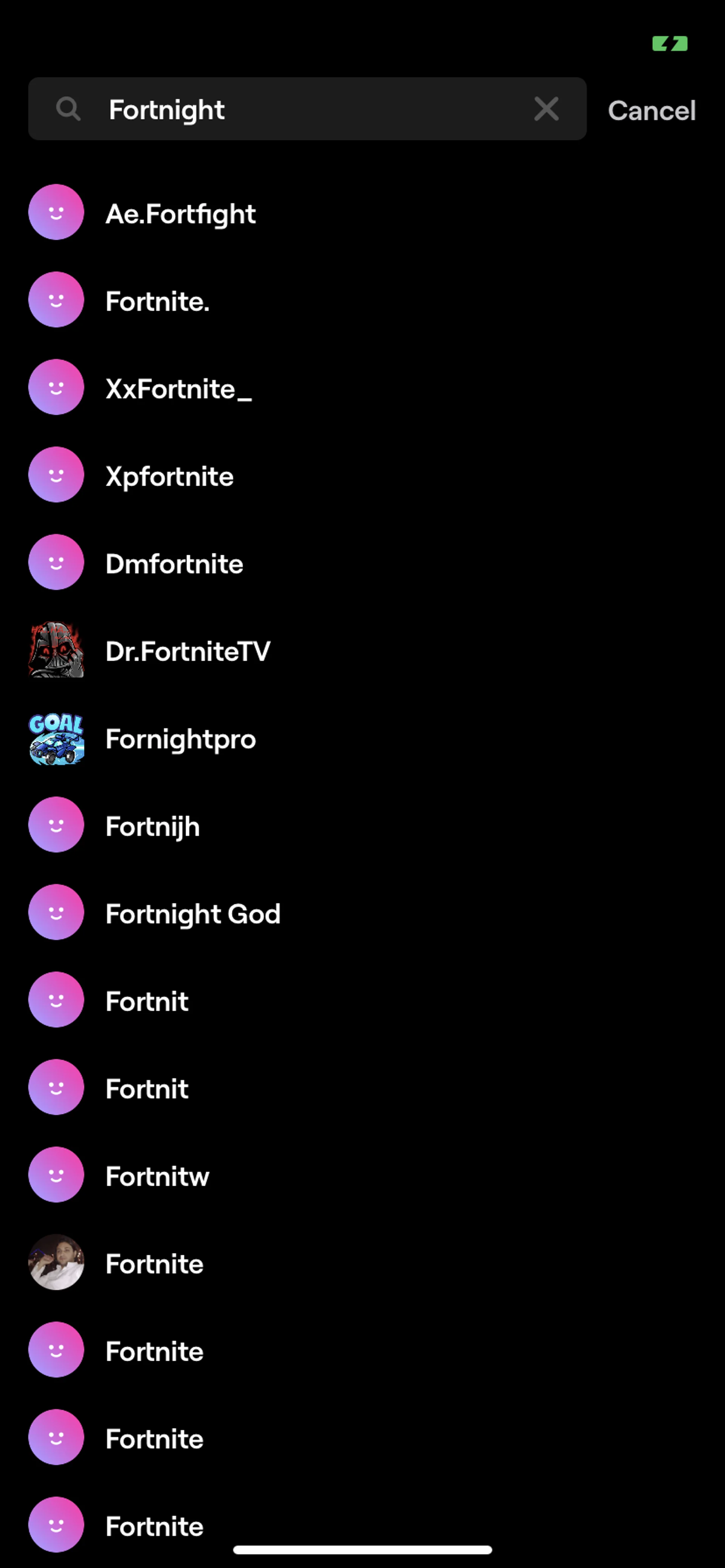The image size is (725, 1568).
Task: Select Fornightpro from the list
Action: coord(180,739)
